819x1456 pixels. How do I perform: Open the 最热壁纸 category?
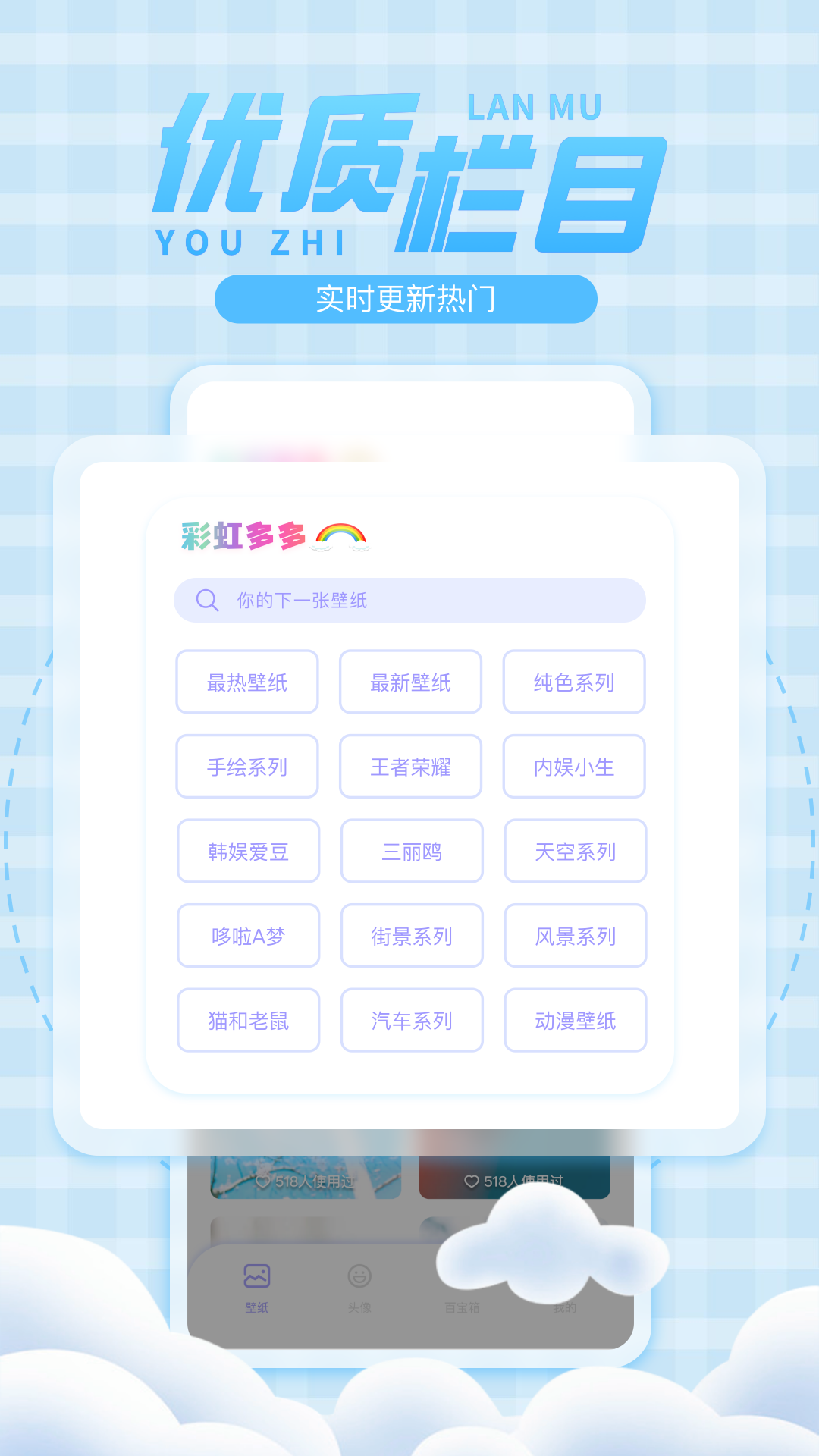246,682
